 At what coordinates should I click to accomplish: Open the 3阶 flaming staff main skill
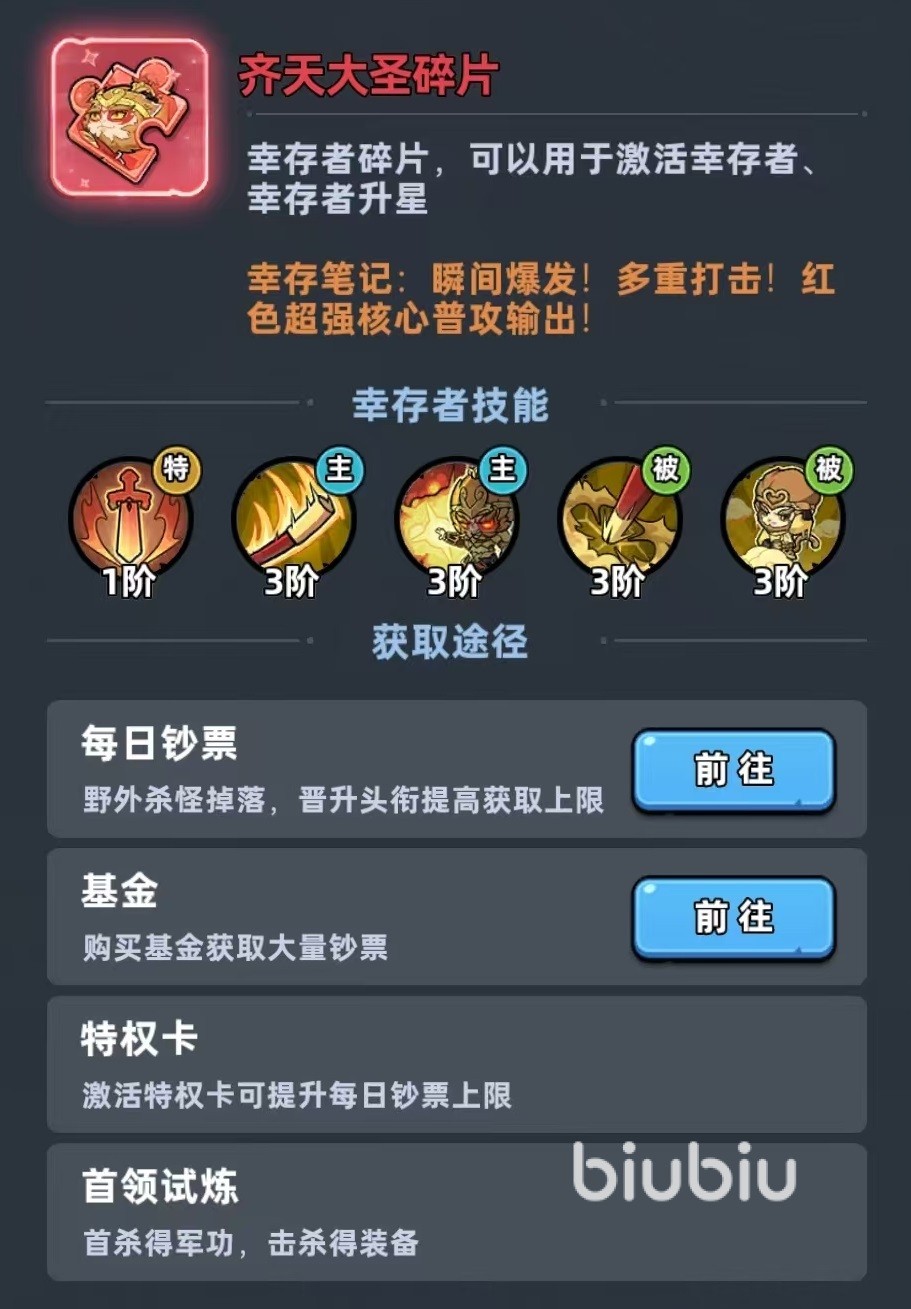tap(294, 522)
